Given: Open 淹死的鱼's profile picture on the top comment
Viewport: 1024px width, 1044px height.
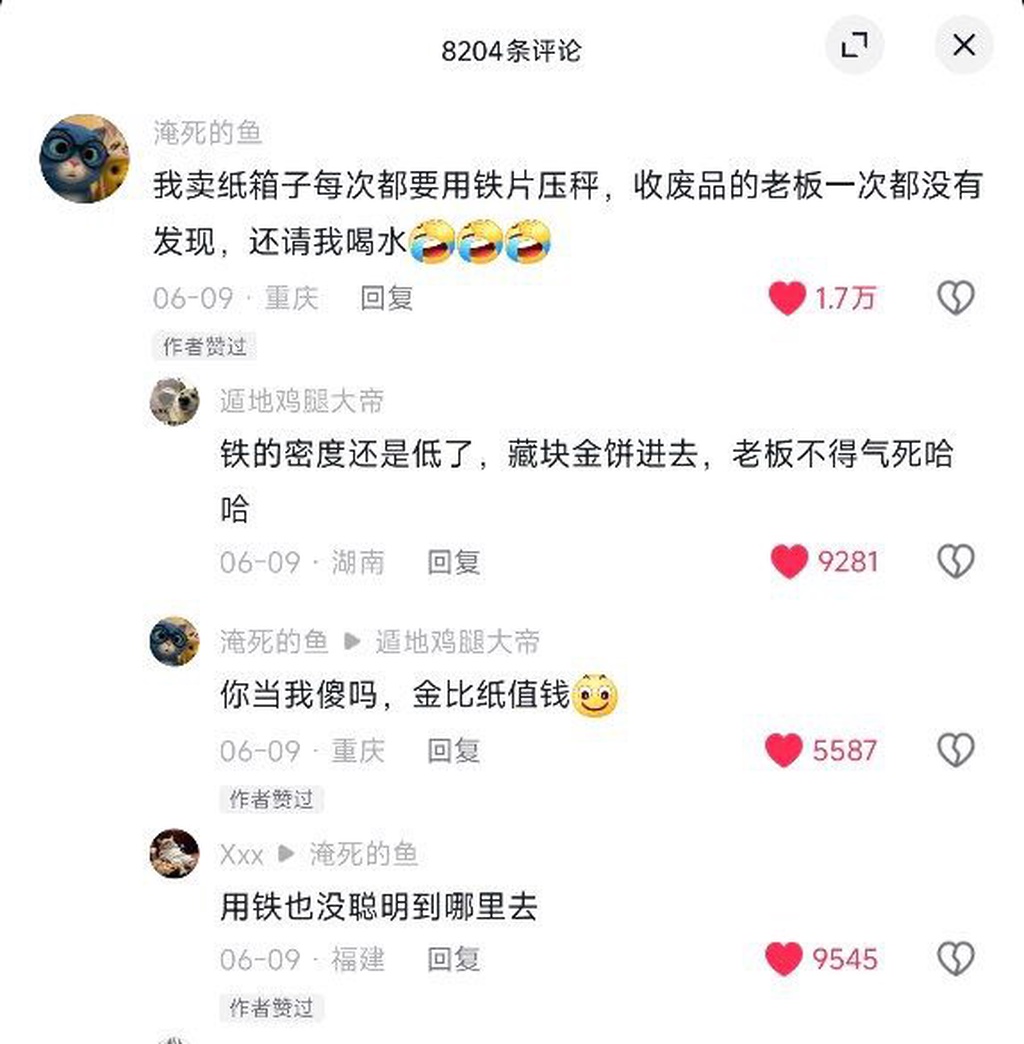Looking at the screenshot, I should (85, 158).
